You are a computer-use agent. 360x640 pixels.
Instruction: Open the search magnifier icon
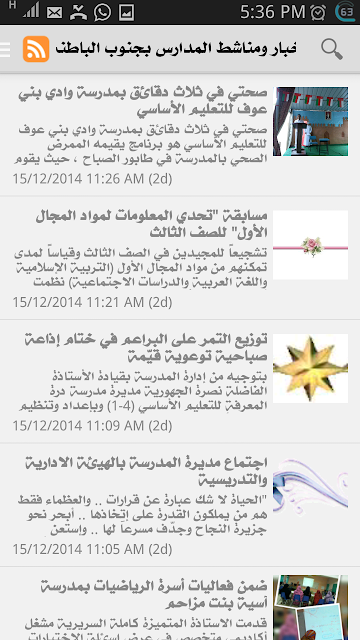coord(331,49)
